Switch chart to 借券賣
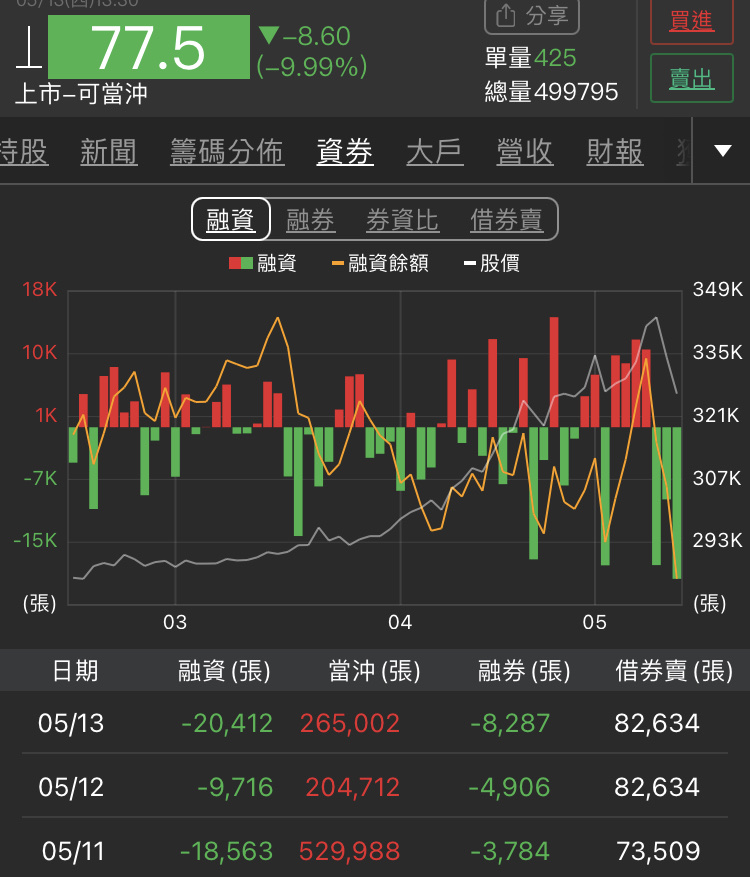 [x=507, y=220]
